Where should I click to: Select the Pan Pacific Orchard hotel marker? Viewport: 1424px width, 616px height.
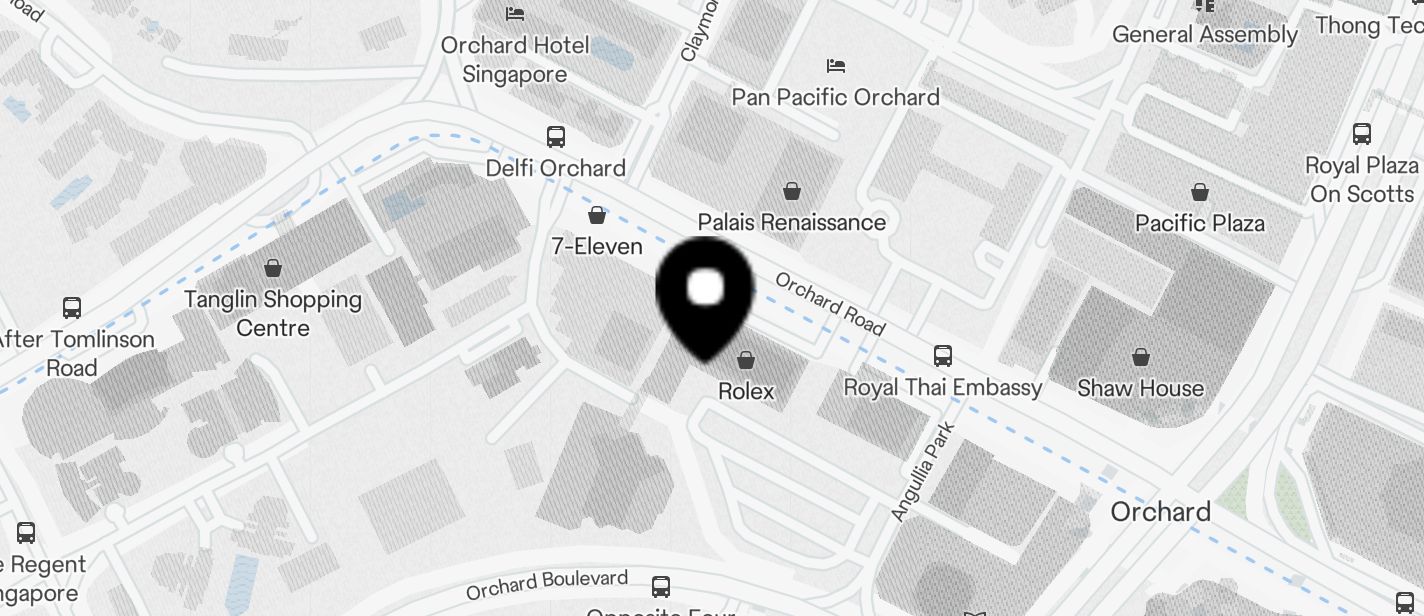(x=836, y=66)
